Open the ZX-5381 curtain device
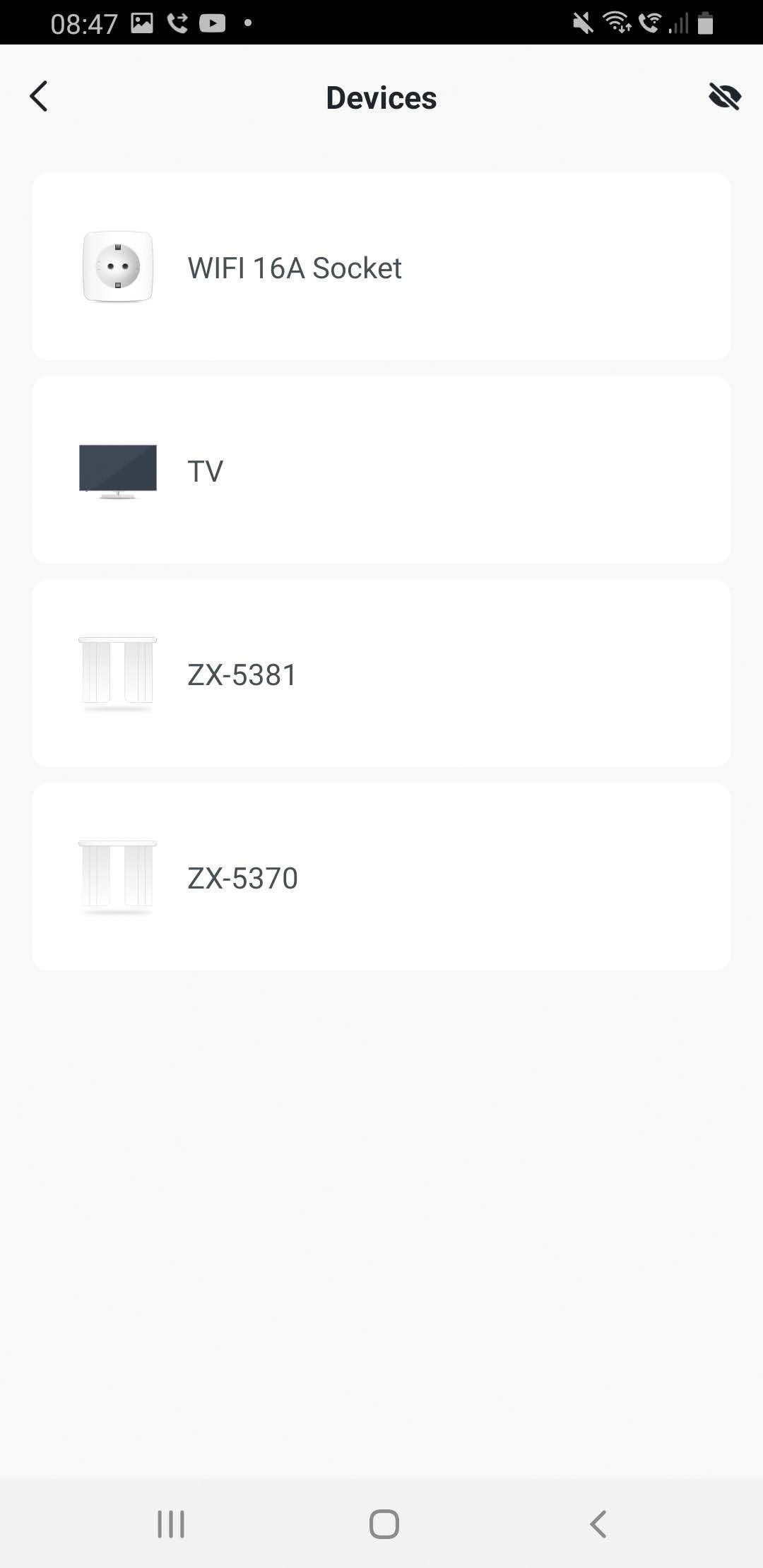 click(381, 674)
